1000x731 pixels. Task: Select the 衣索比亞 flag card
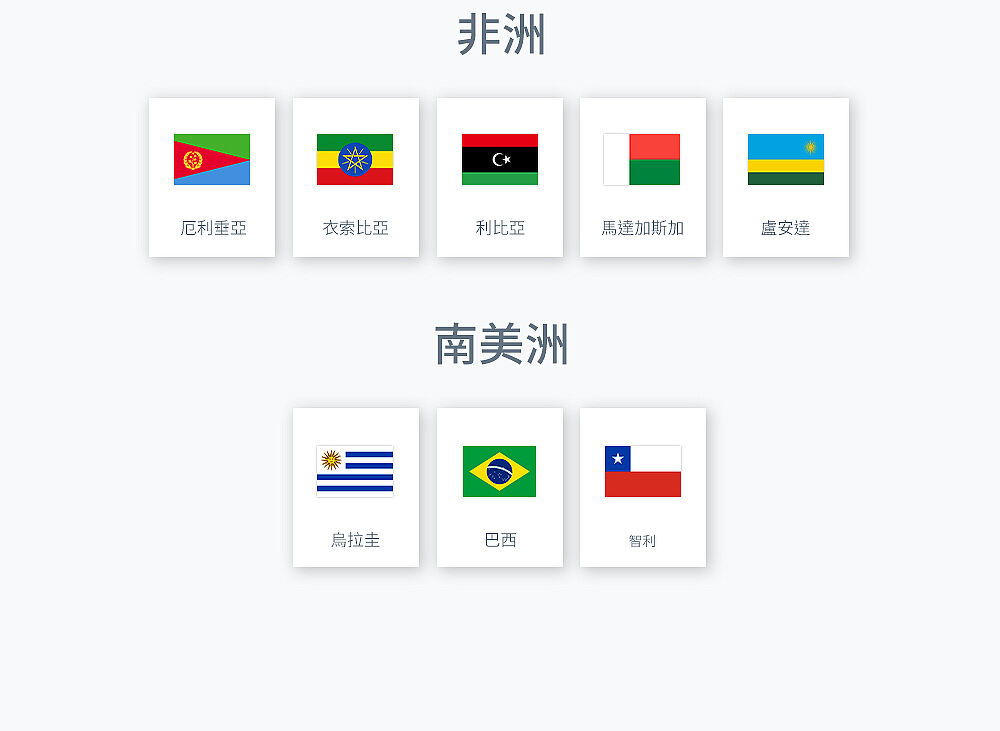355,178
